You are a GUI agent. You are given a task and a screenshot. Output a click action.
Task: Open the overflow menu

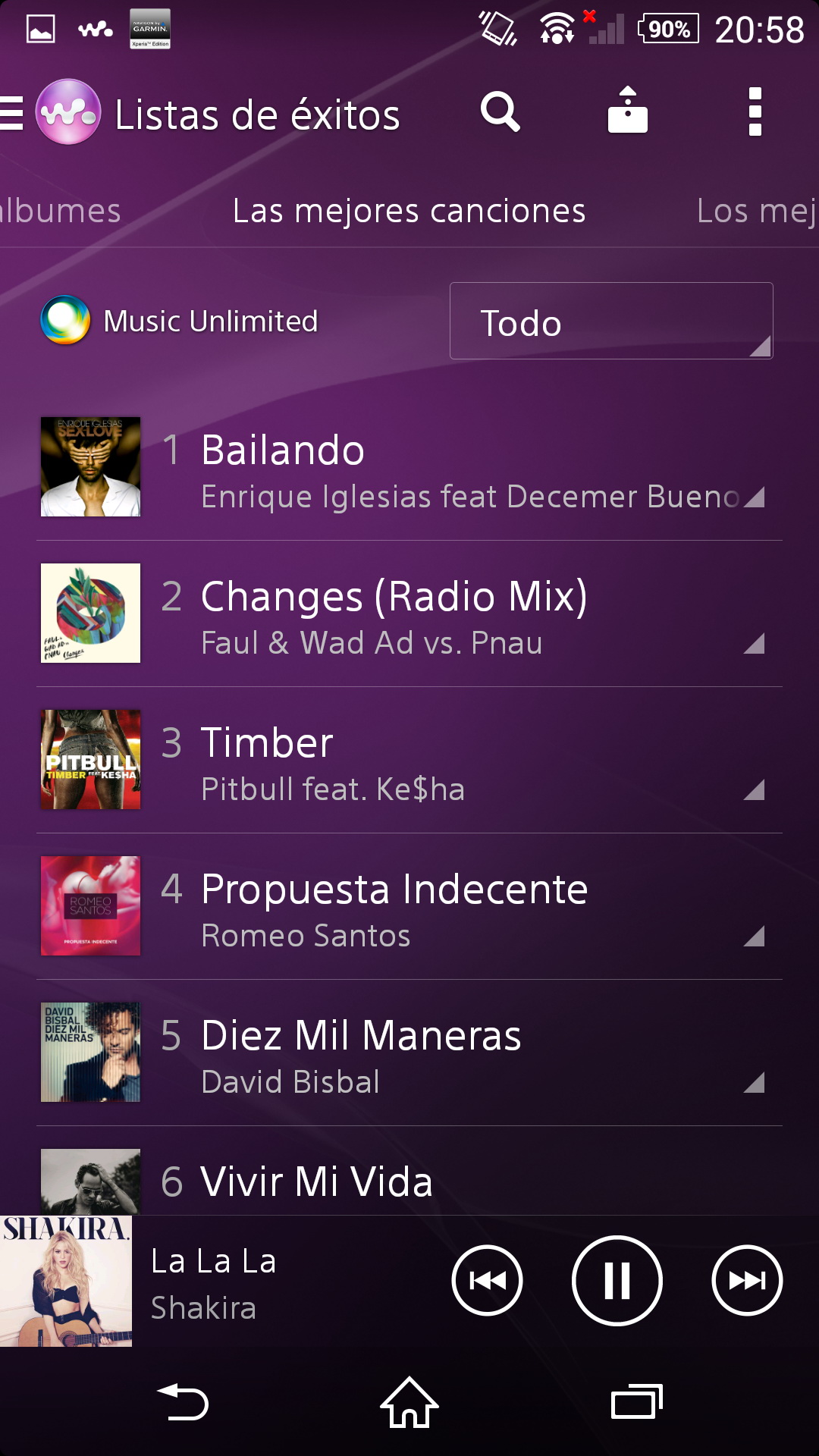point(755,112)
